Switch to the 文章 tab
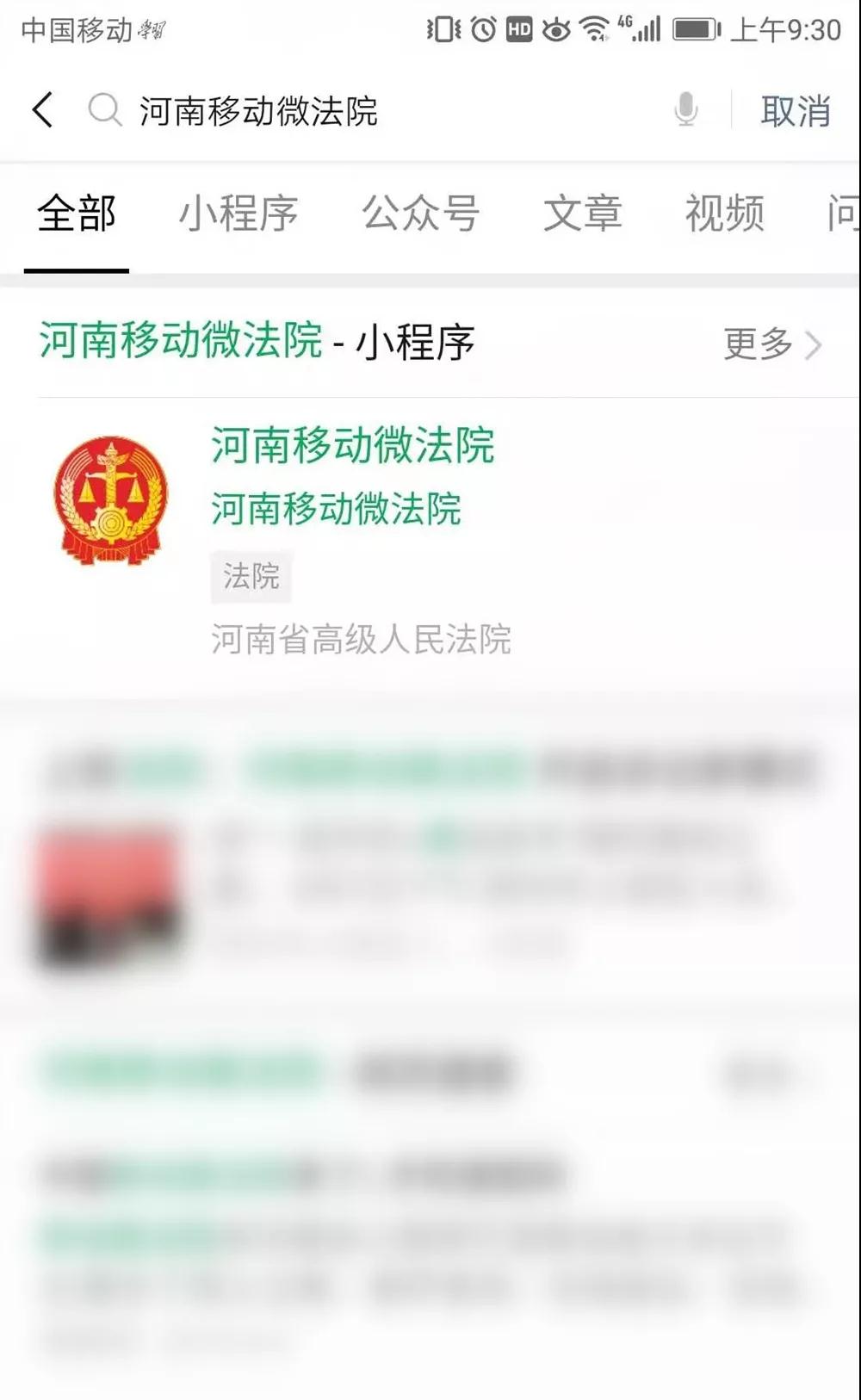Image resolution: width=861 pixels, height=1400 pixels. click(582, 214)
